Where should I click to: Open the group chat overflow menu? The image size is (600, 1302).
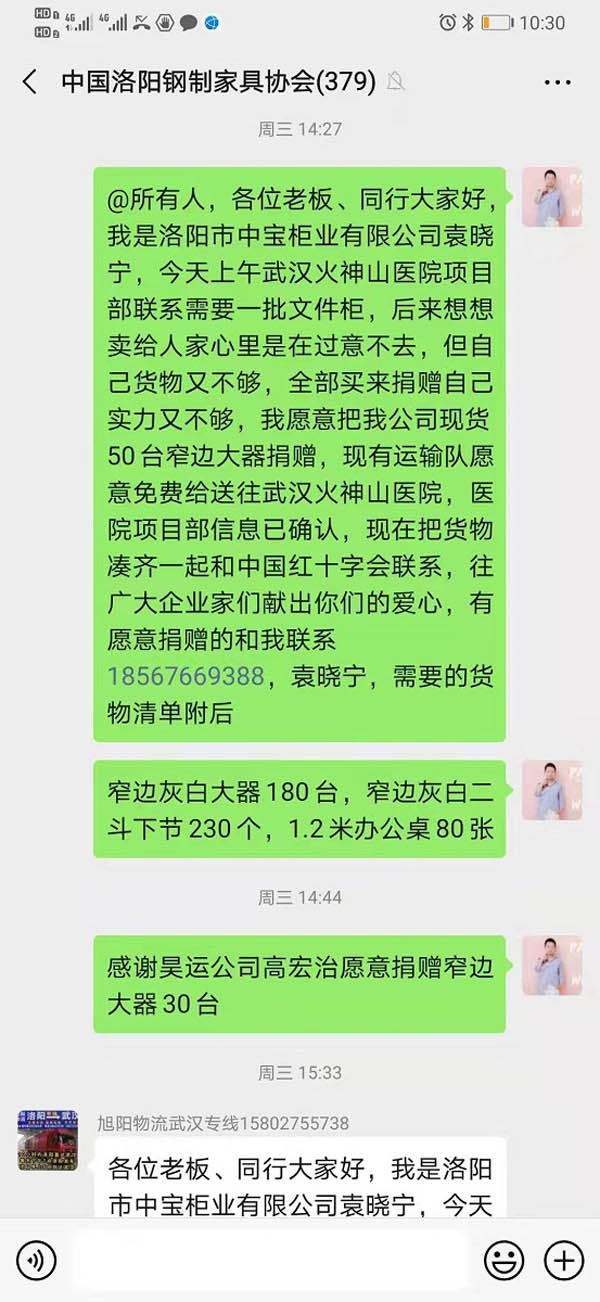pyautogui.click(x=559, y=82)
